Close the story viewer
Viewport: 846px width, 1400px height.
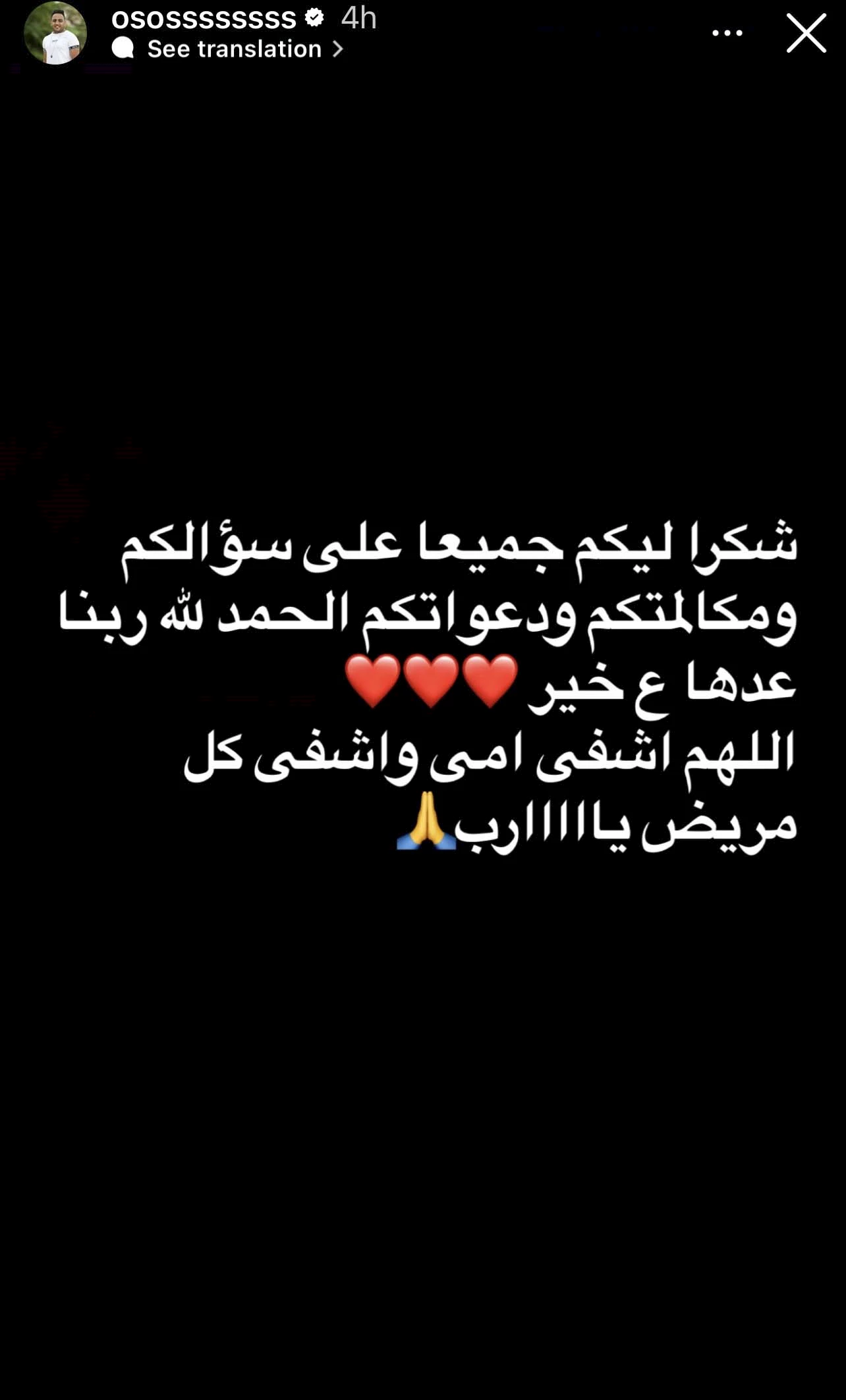pos(806,33)
